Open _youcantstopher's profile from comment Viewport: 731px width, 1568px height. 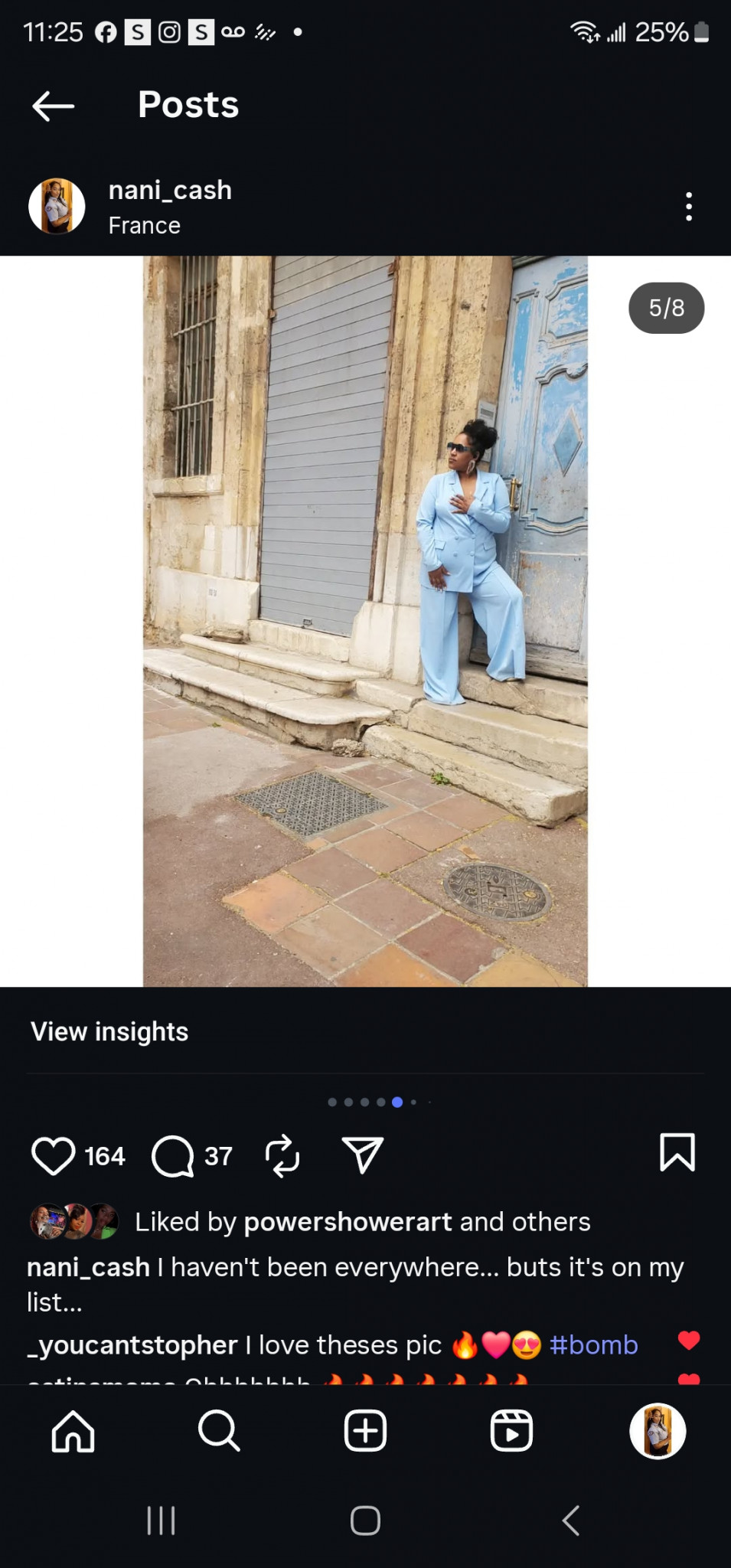click(132, 1345)
